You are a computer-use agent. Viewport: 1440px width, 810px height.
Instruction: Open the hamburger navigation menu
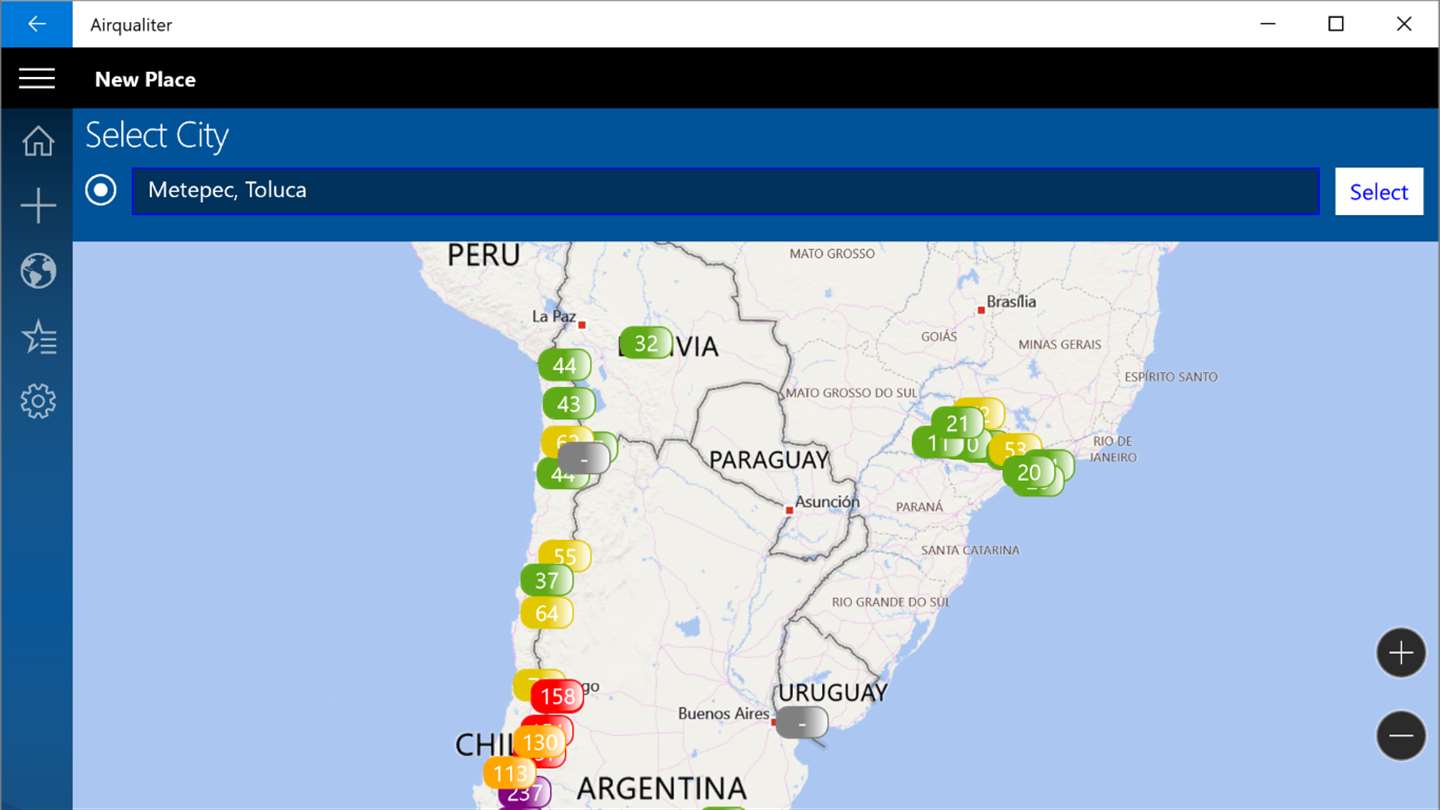pyautogui.click(x=37, y=79)
